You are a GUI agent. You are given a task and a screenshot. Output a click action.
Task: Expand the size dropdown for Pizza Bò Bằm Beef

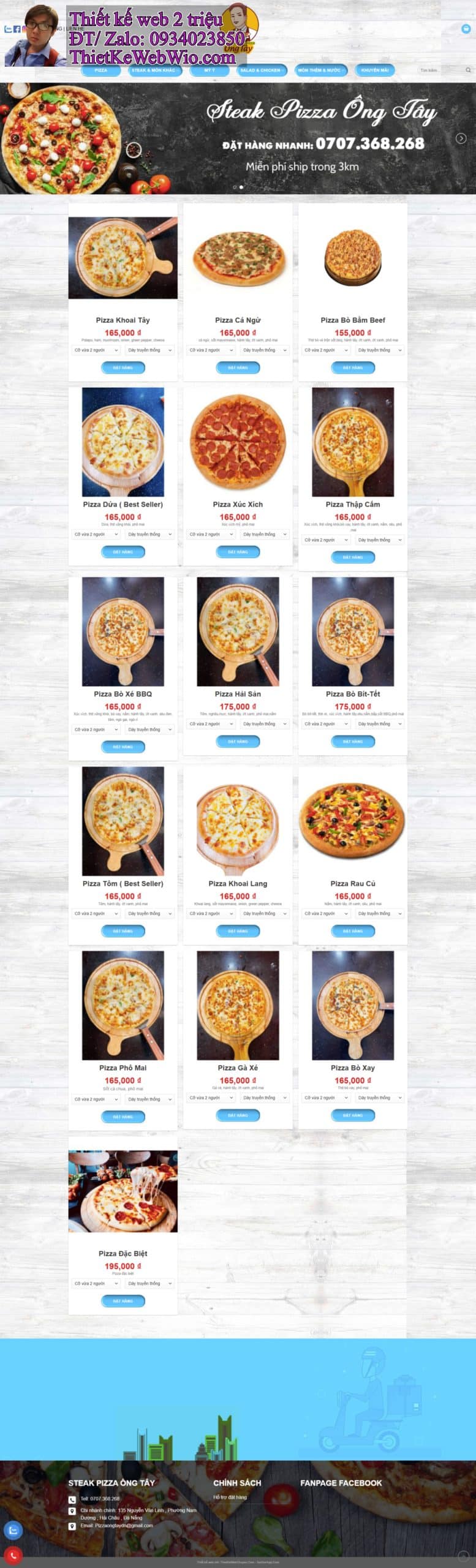click(327, 350)
